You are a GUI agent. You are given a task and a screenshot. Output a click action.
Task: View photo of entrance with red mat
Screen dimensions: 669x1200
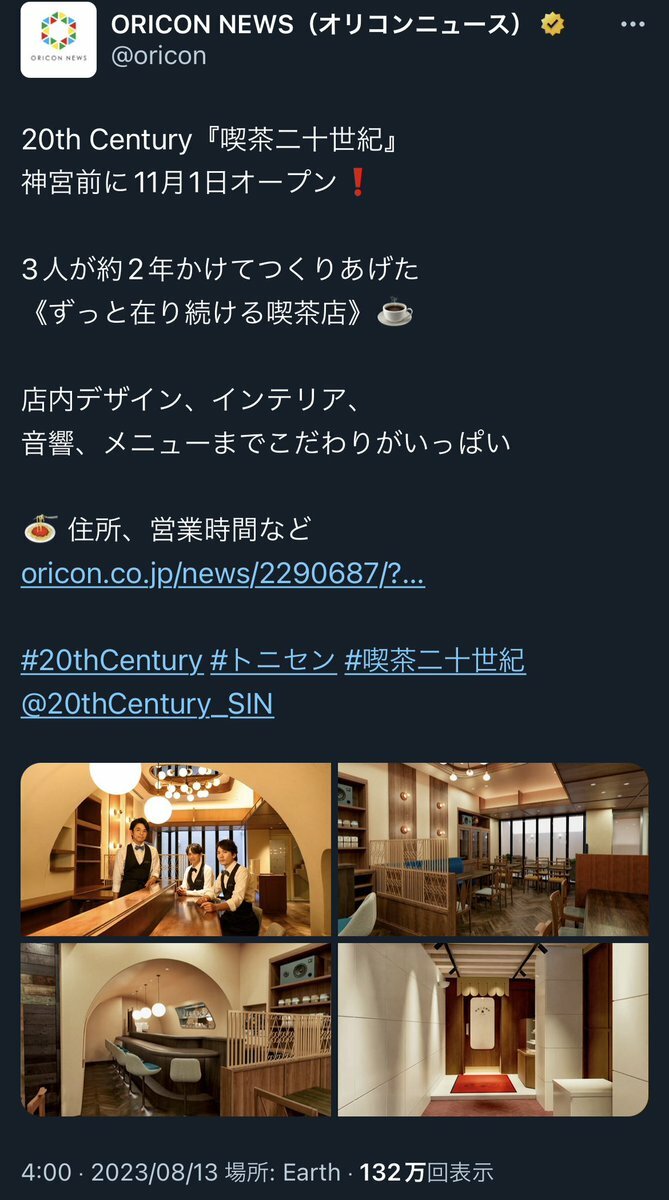[x=493, y=1029]
